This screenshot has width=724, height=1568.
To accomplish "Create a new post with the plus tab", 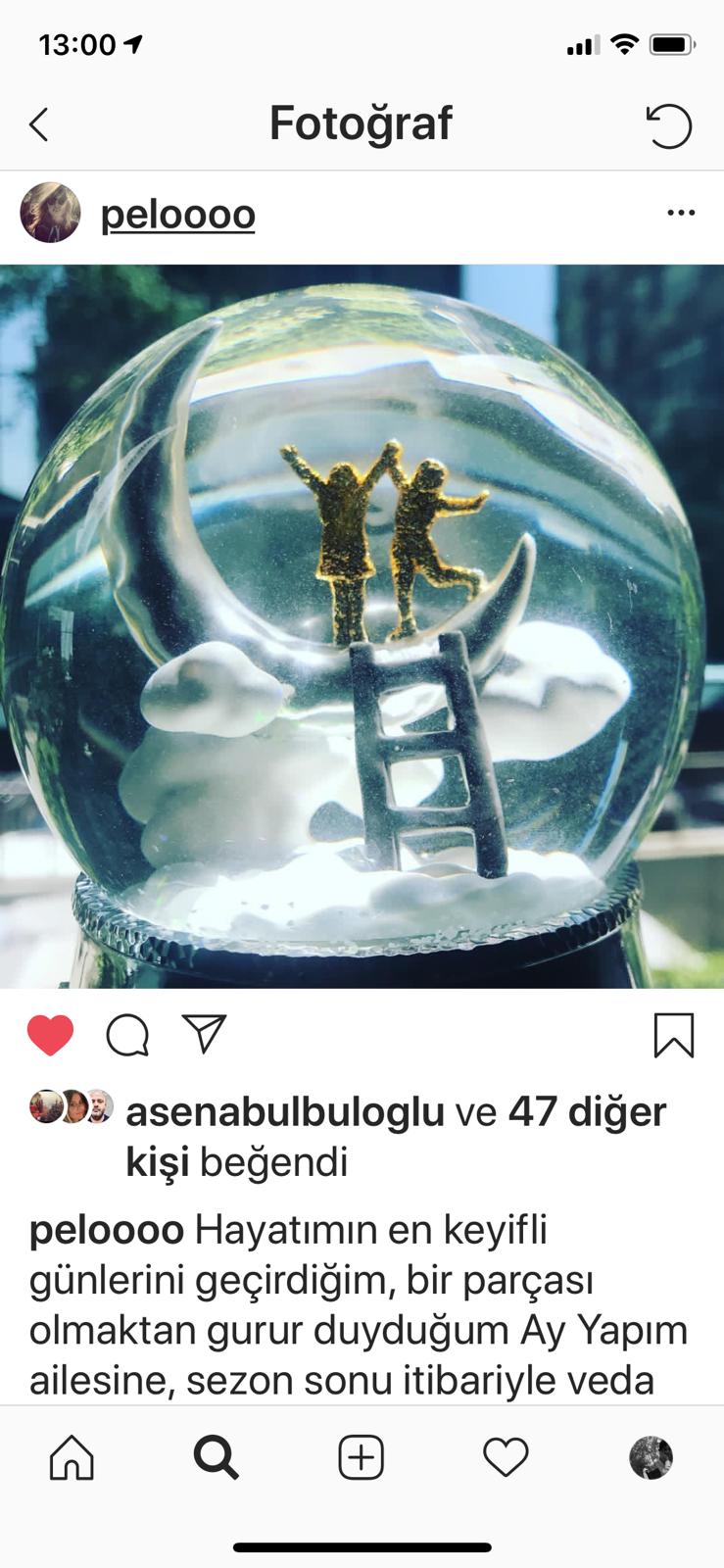I will tap(361, 1457).
